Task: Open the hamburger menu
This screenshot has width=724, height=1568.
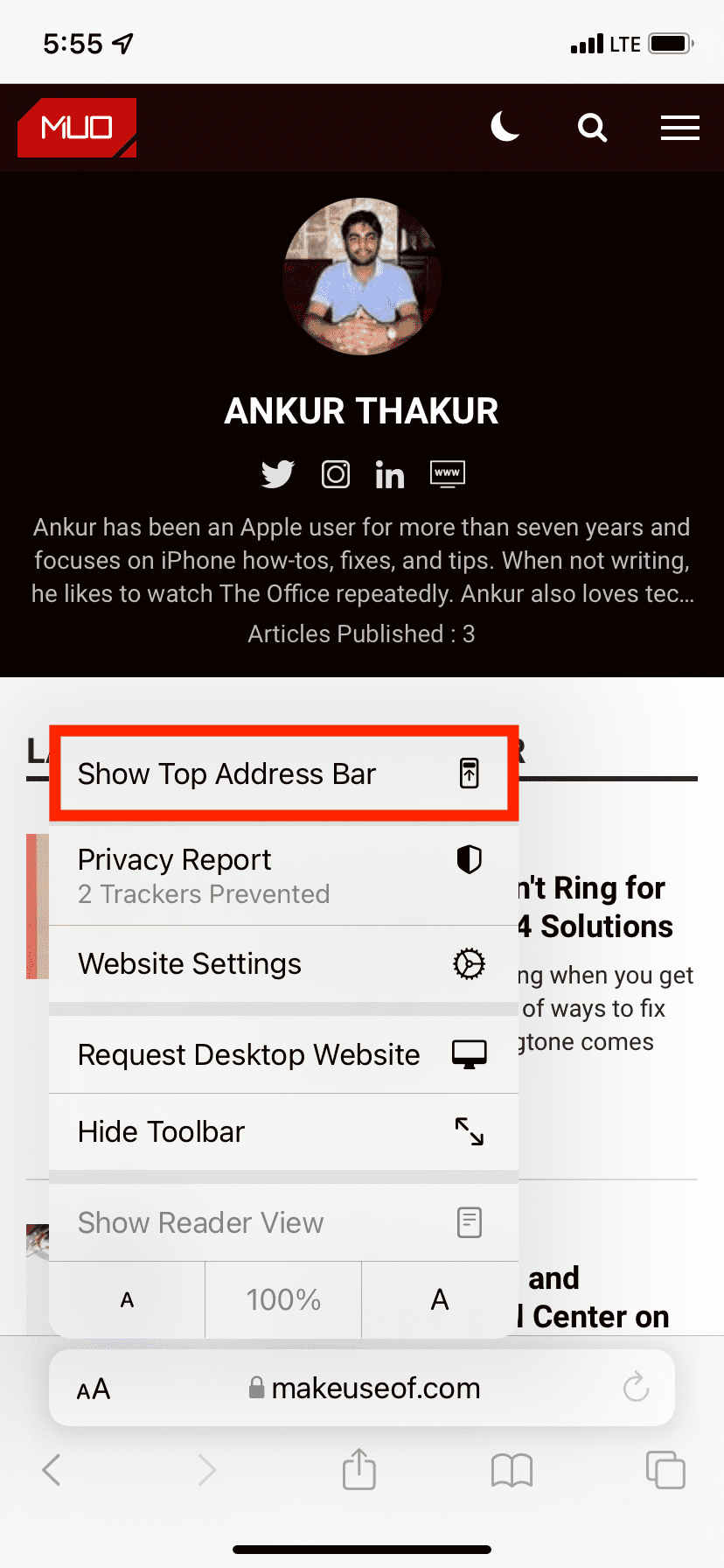Action: [679, 128]
